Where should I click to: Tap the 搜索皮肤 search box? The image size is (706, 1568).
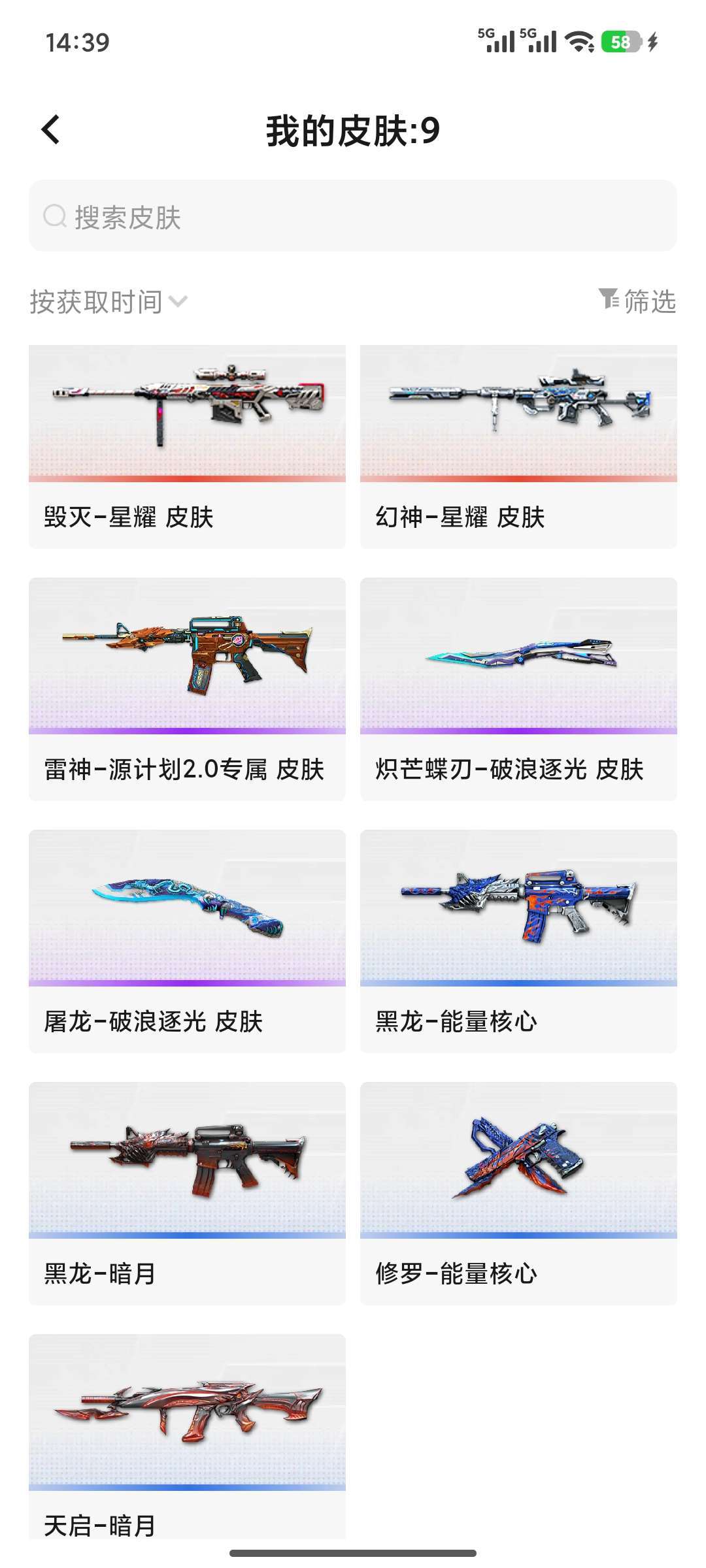coord(353,216)
